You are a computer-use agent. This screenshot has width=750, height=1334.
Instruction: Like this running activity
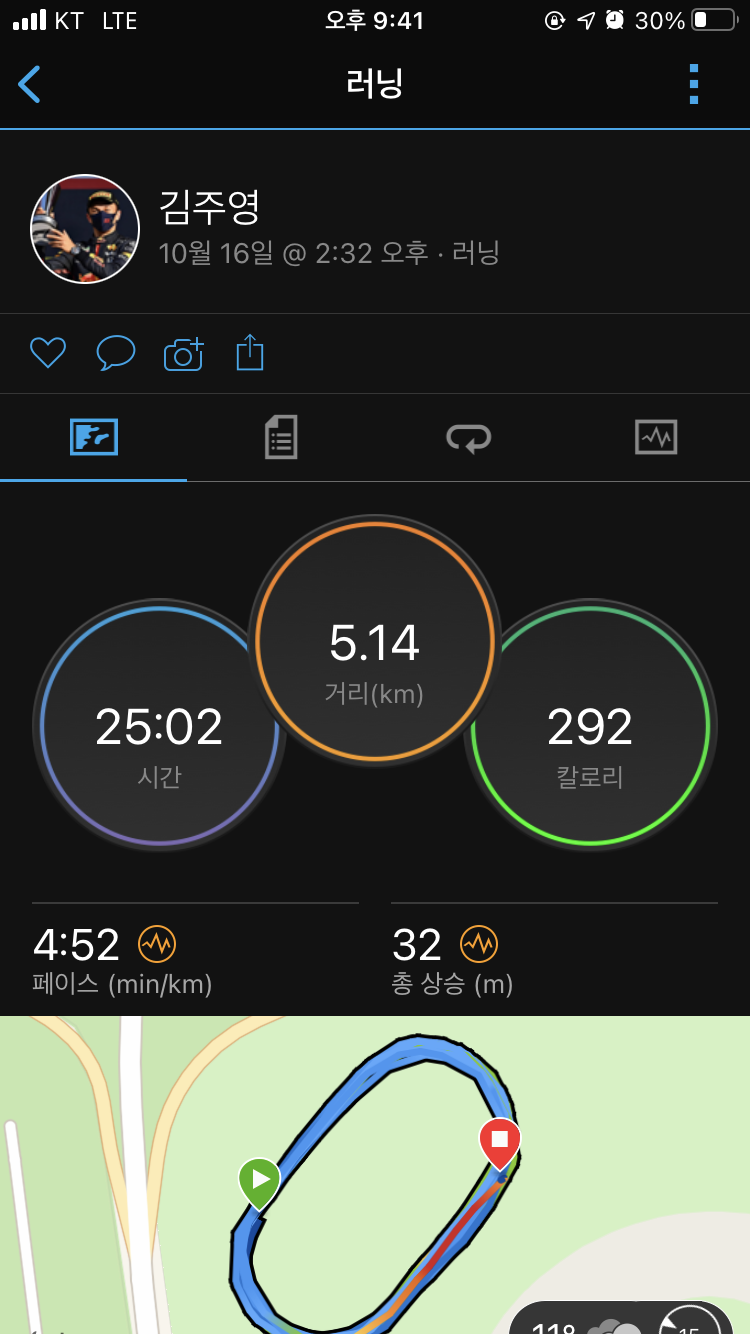tap(48, 353)
